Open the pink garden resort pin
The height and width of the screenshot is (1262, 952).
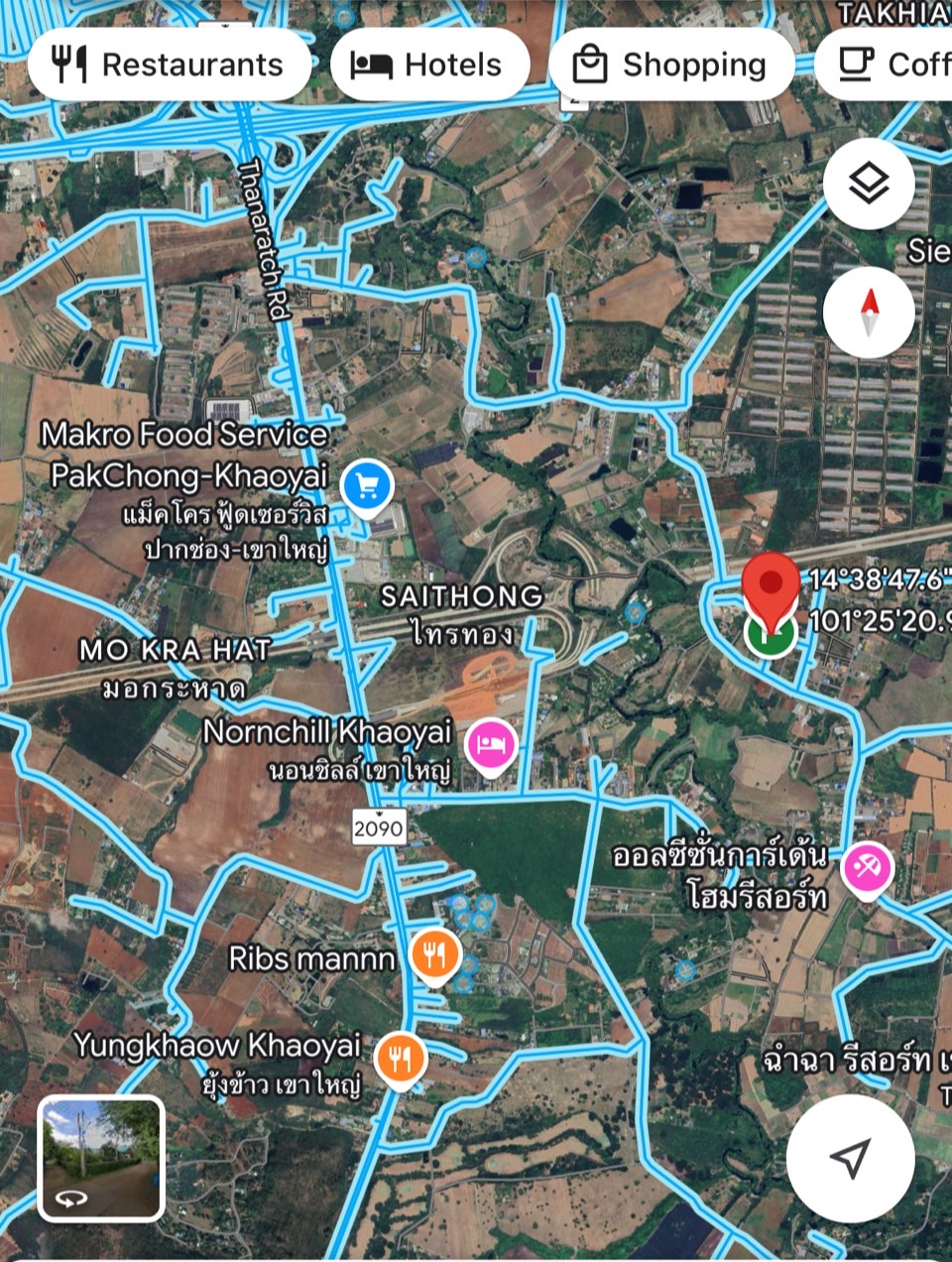(867, 870)
